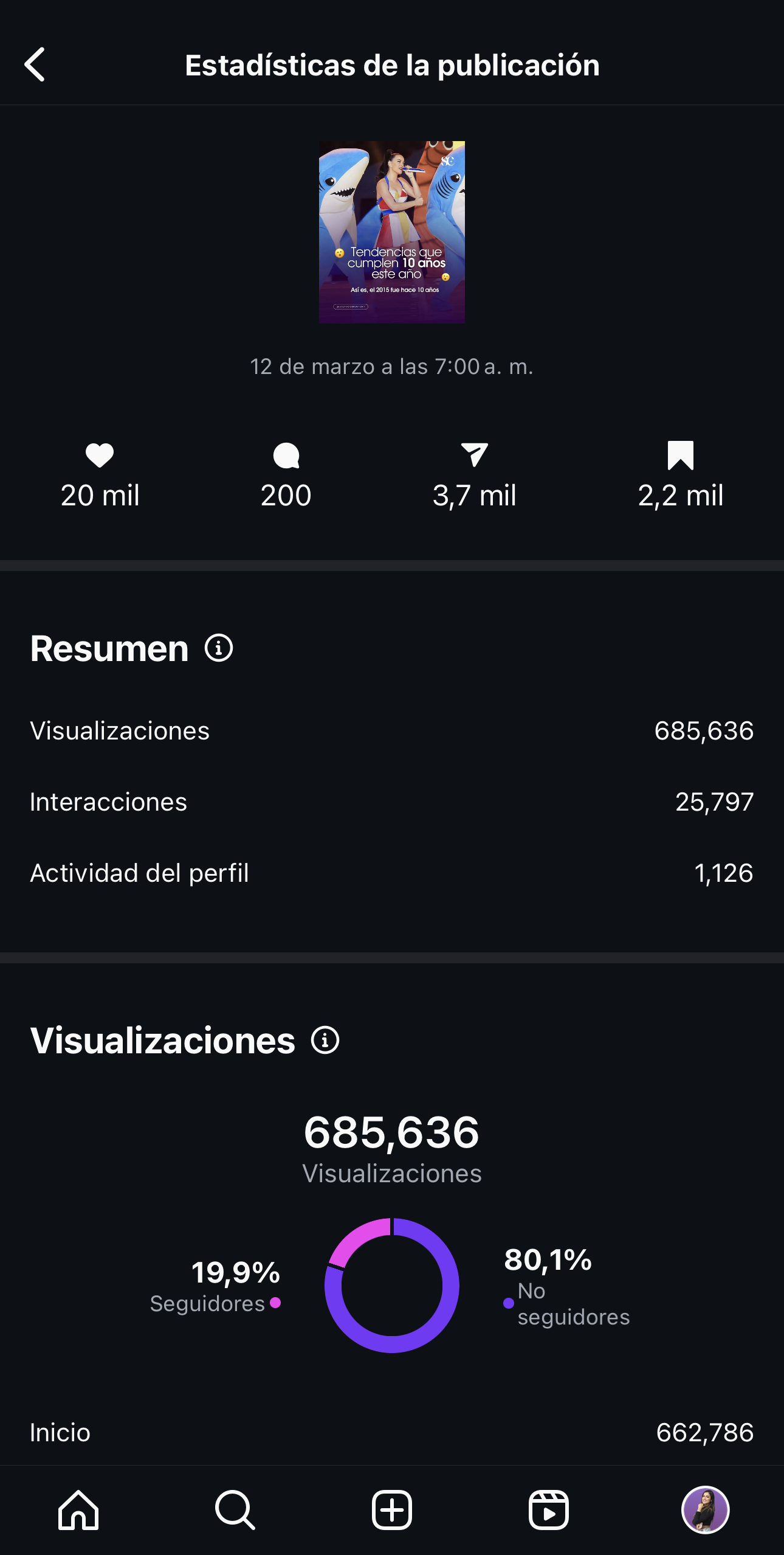The image size is (784, 1555).
Task: Open the post thumbnail preview
Action: tap(392, 232)
